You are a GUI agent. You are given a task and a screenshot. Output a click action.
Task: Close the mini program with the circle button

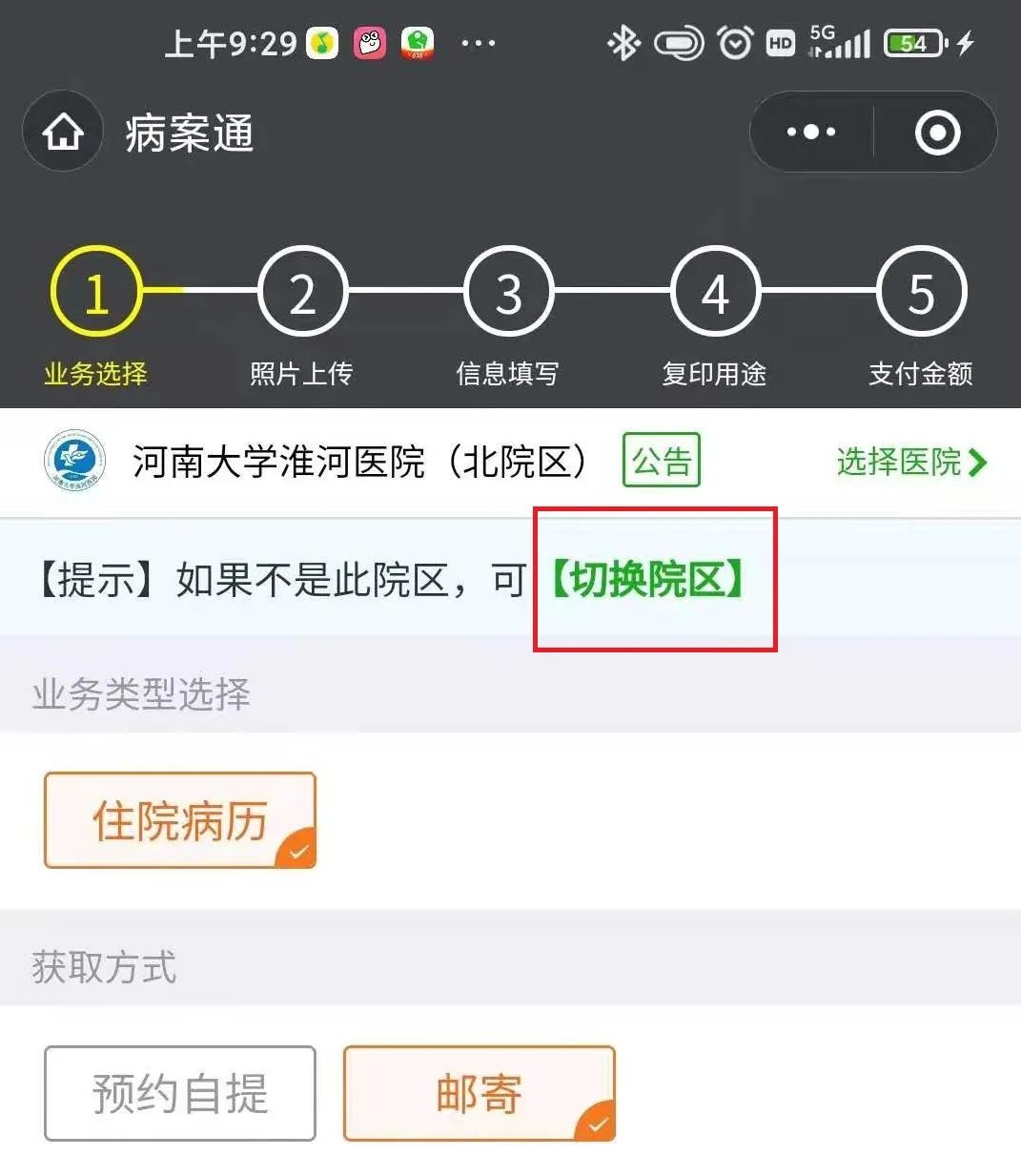[937, 133]
